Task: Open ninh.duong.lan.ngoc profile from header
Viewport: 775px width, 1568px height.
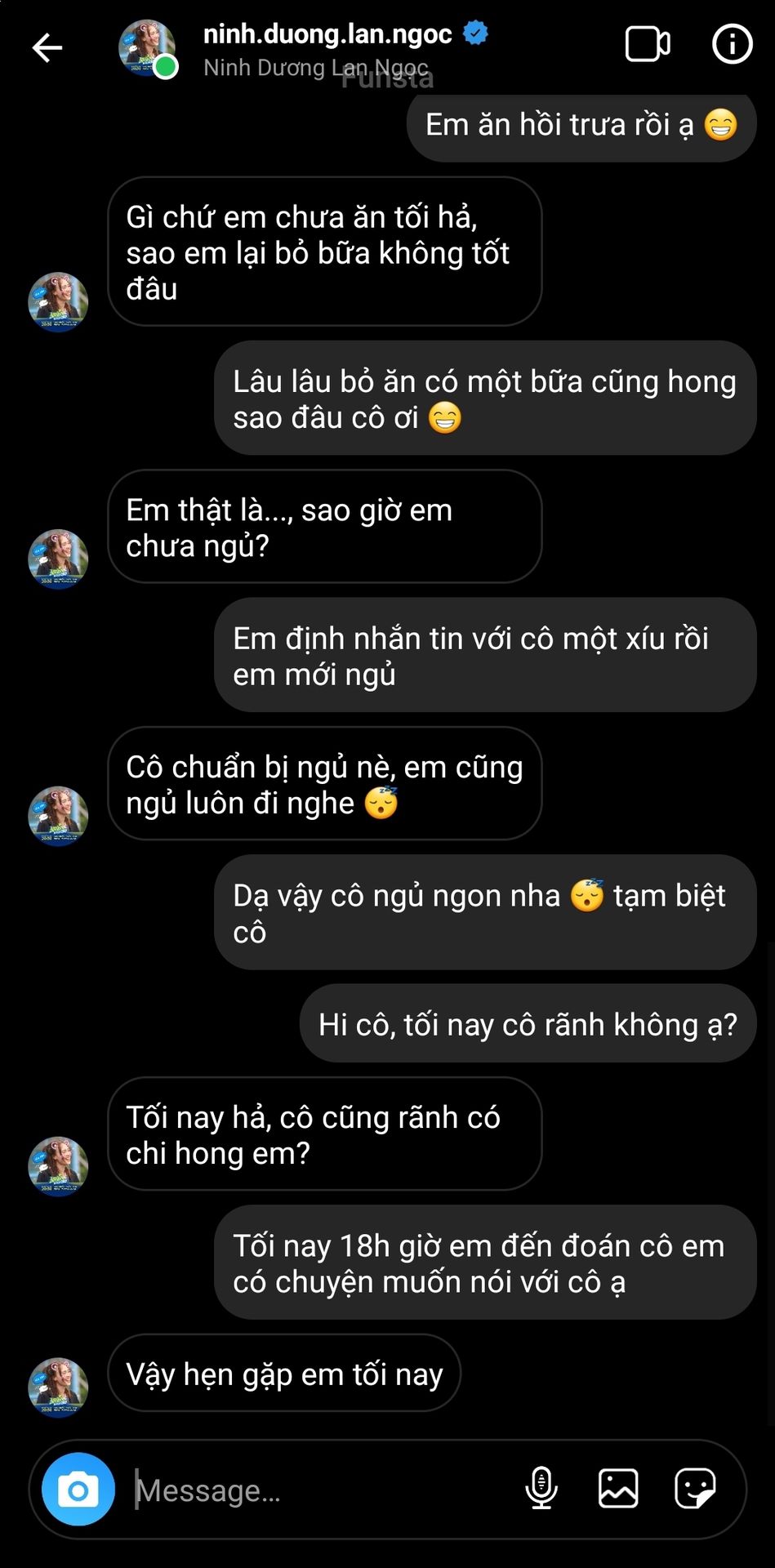Action: pyautogui.click(x=327, y=34)
